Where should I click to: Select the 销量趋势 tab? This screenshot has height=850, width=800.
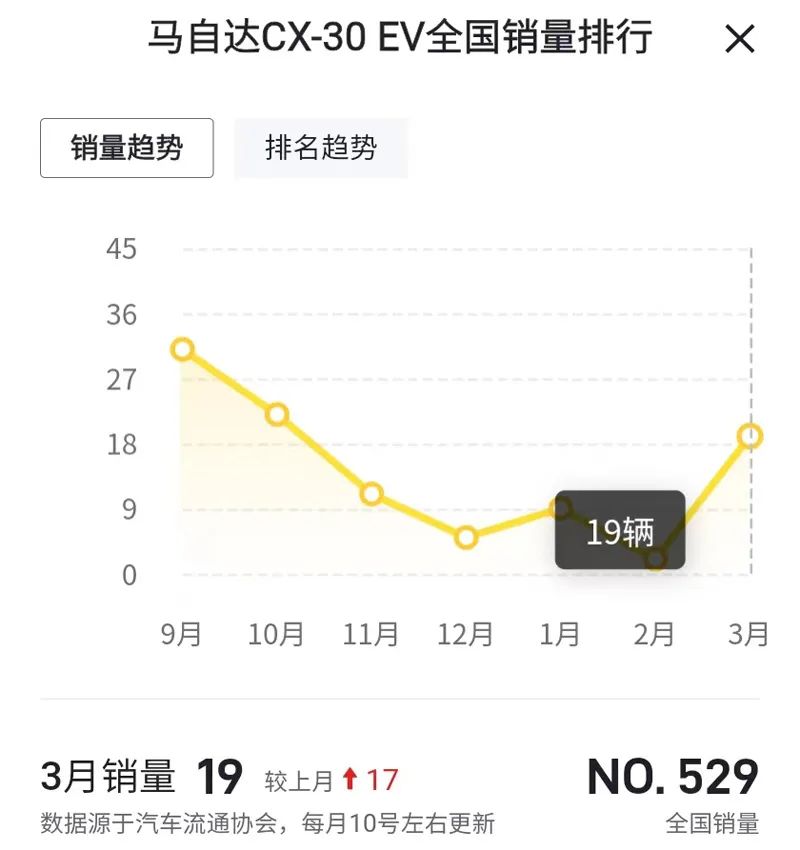point(128,146)
